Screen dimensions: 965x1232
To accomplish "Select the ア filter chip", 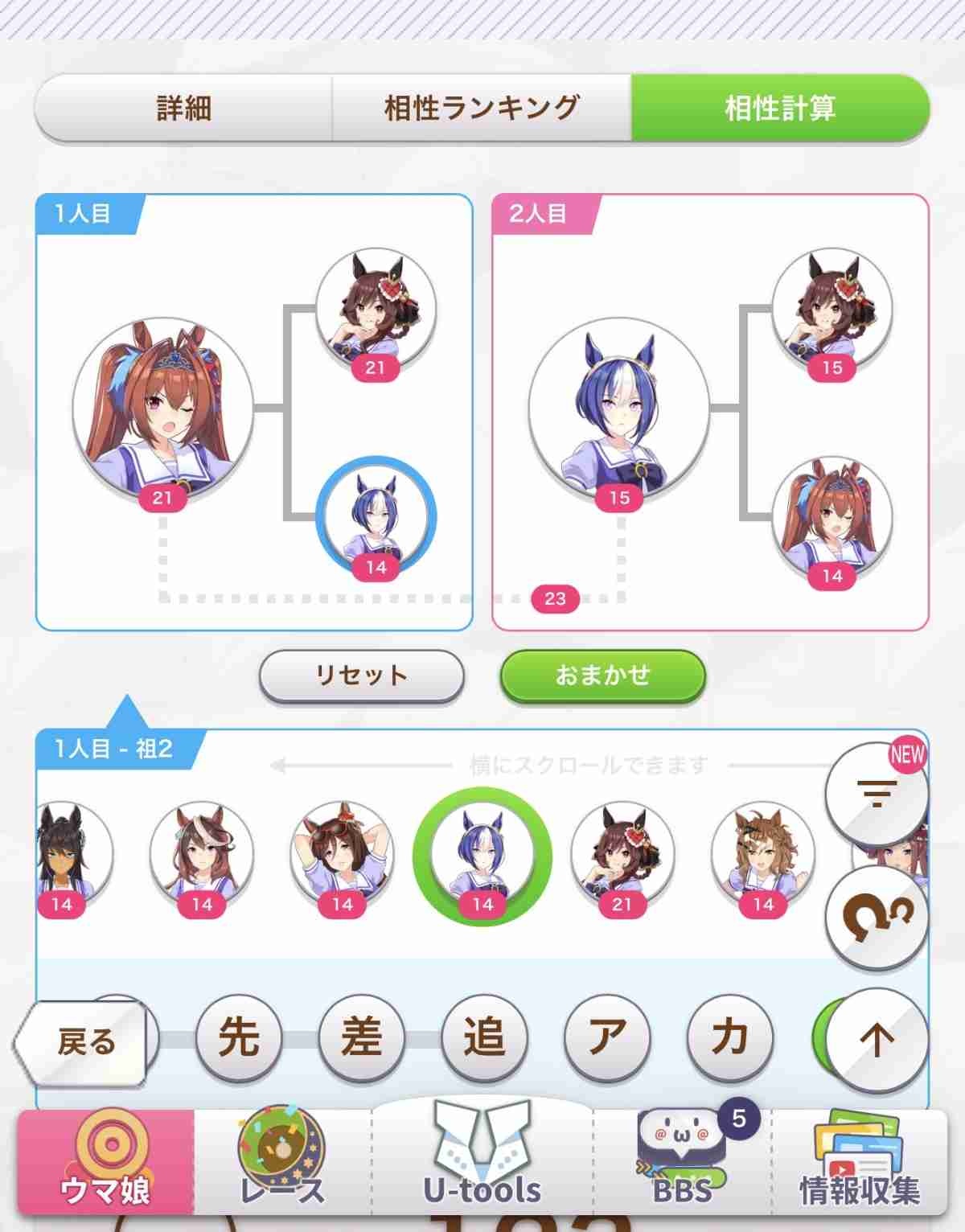I will [607, 1037].
